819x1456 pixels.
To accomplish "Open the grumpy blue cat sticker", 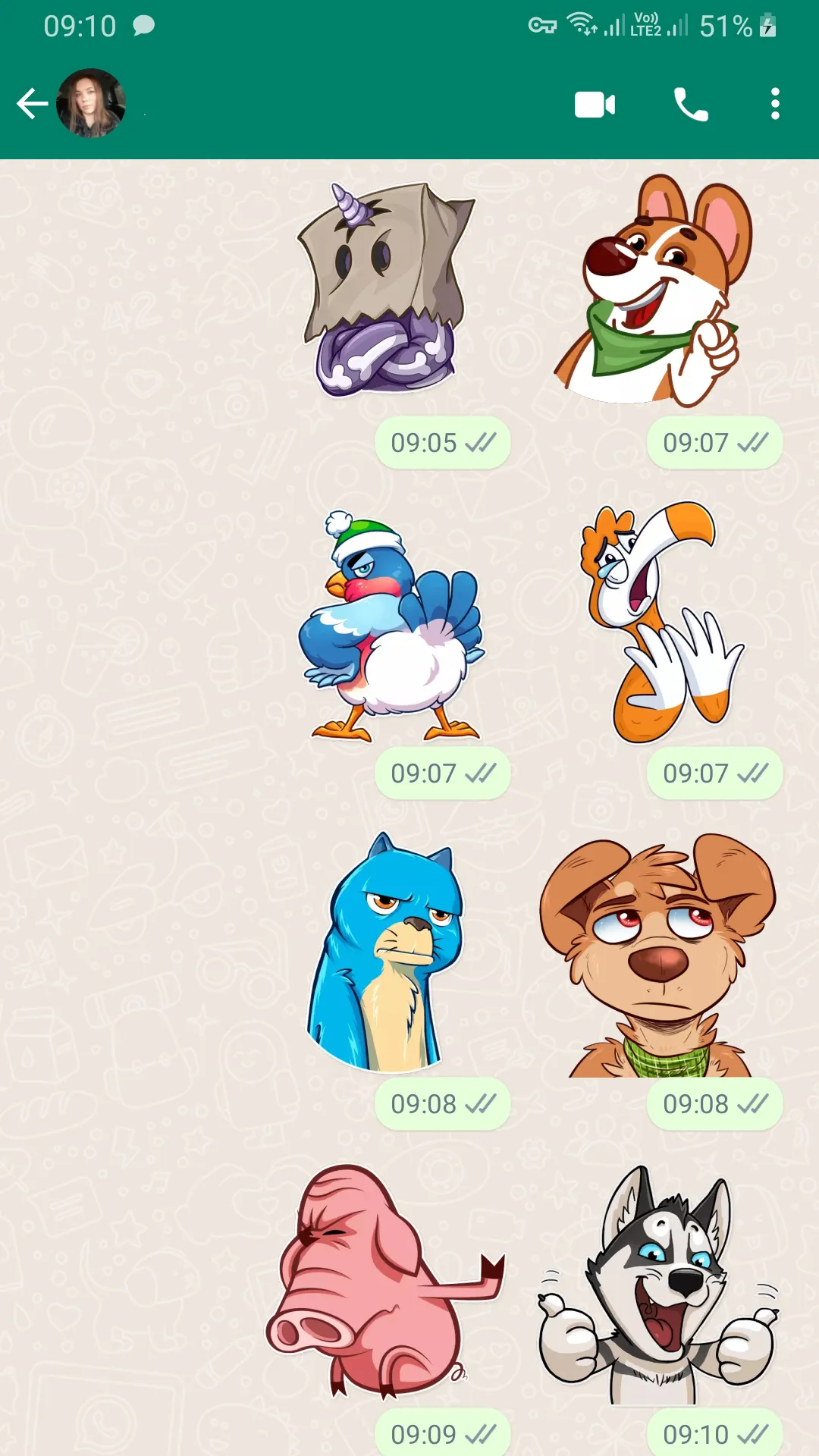I will pos(384,952).
